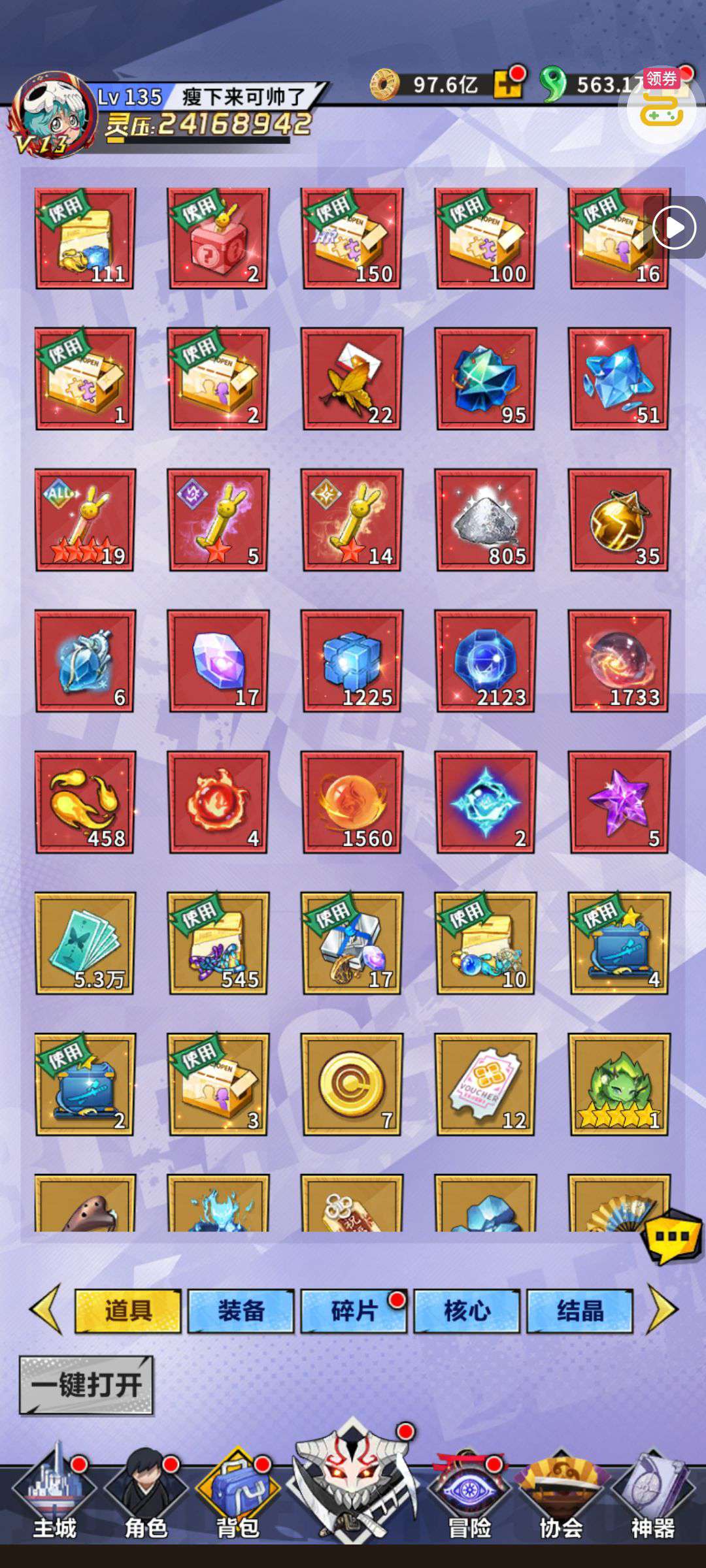Tap the plus icon to add gold
This screenshot has width=706, height=1568.
coord(508,83)
